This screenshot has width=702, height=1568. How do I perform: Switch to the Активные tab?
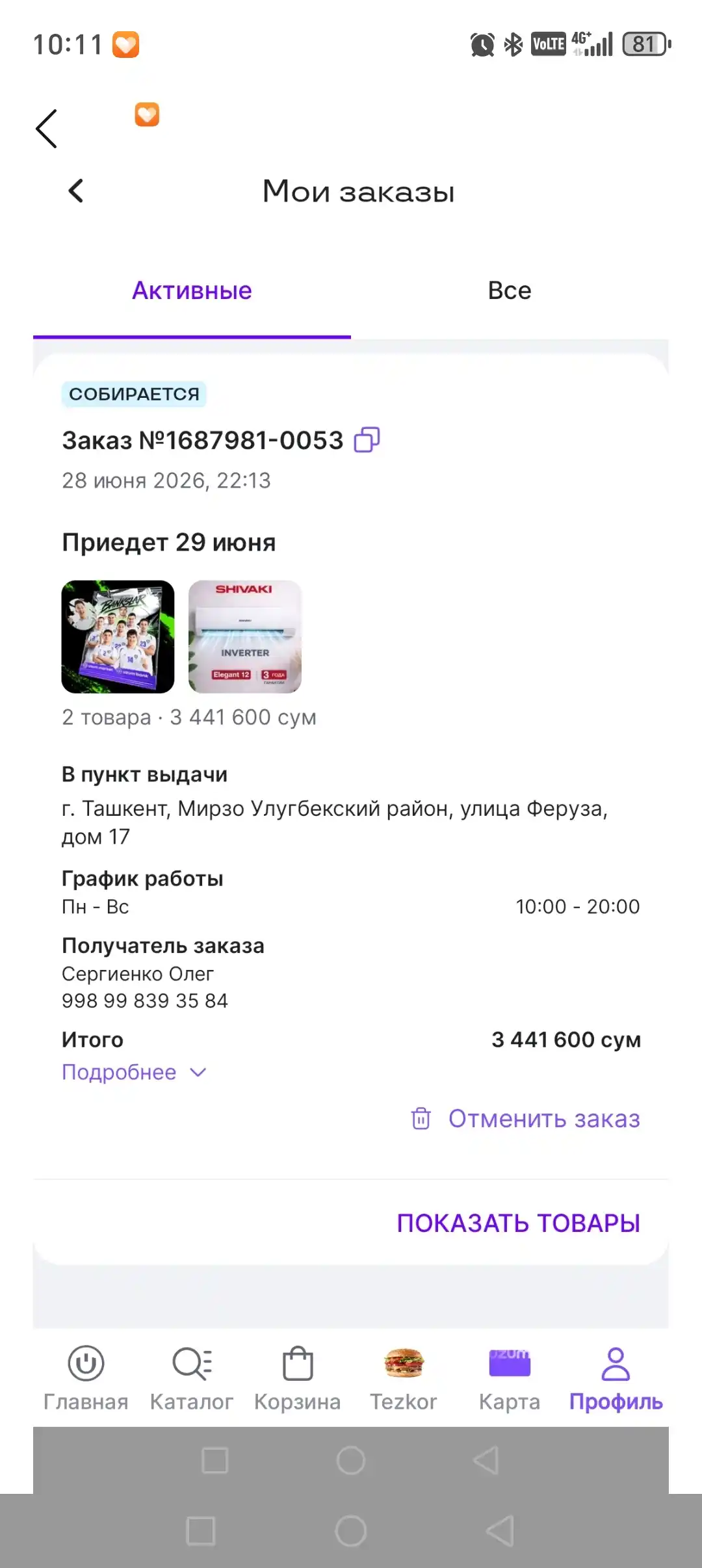point(192,291)
